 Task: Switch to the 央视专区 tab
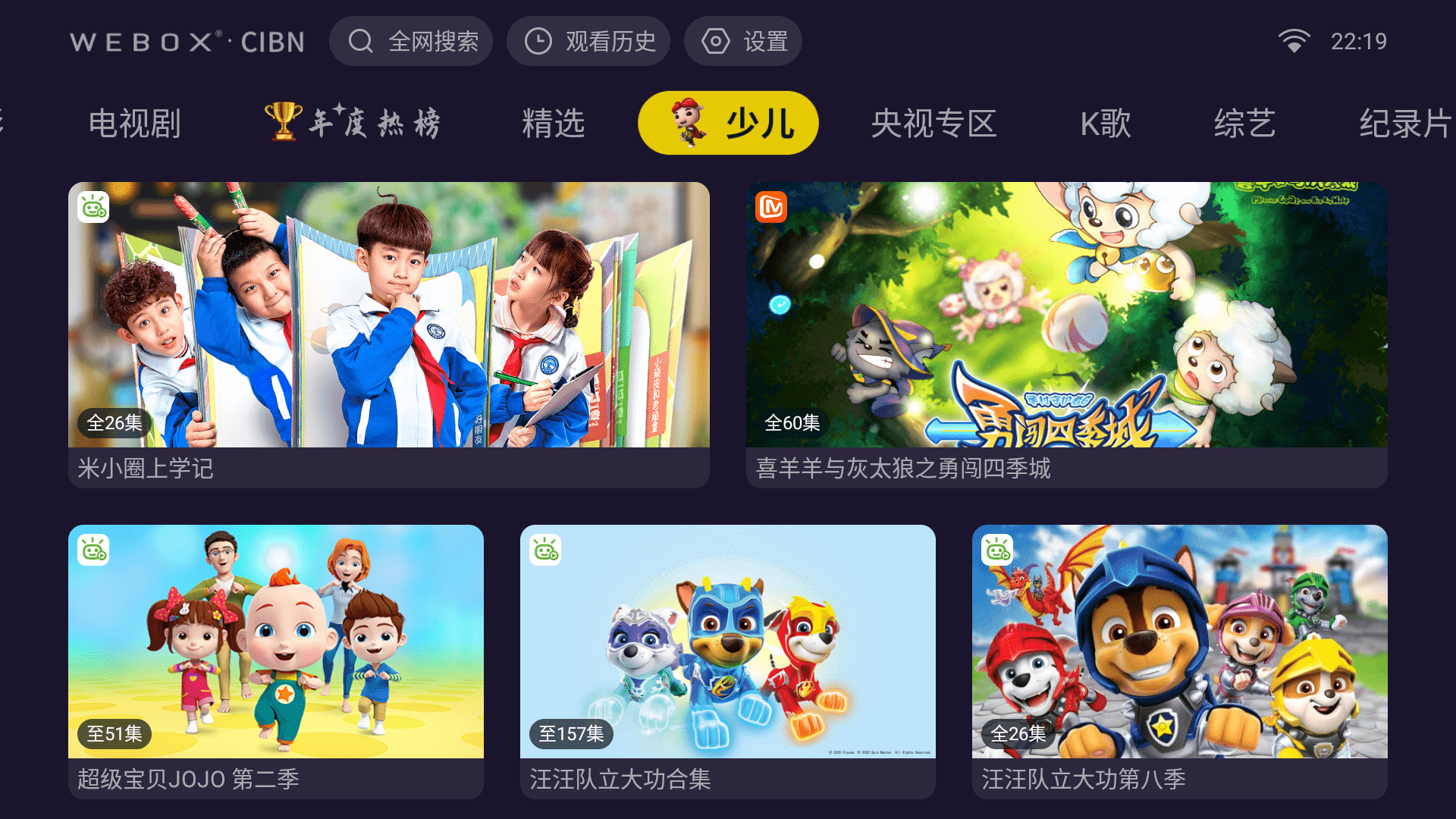[x=934, y=123]
